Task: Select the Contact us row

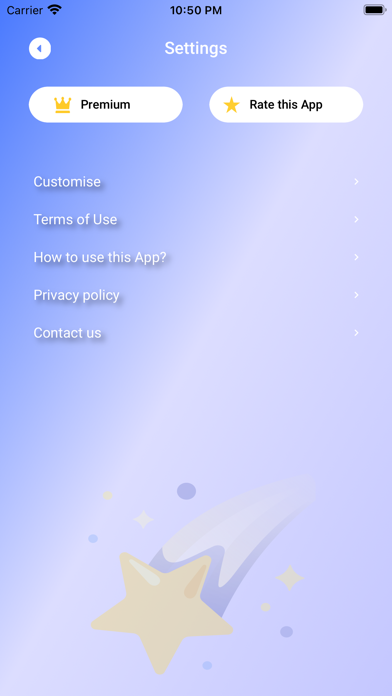Action: pos(196,332)
